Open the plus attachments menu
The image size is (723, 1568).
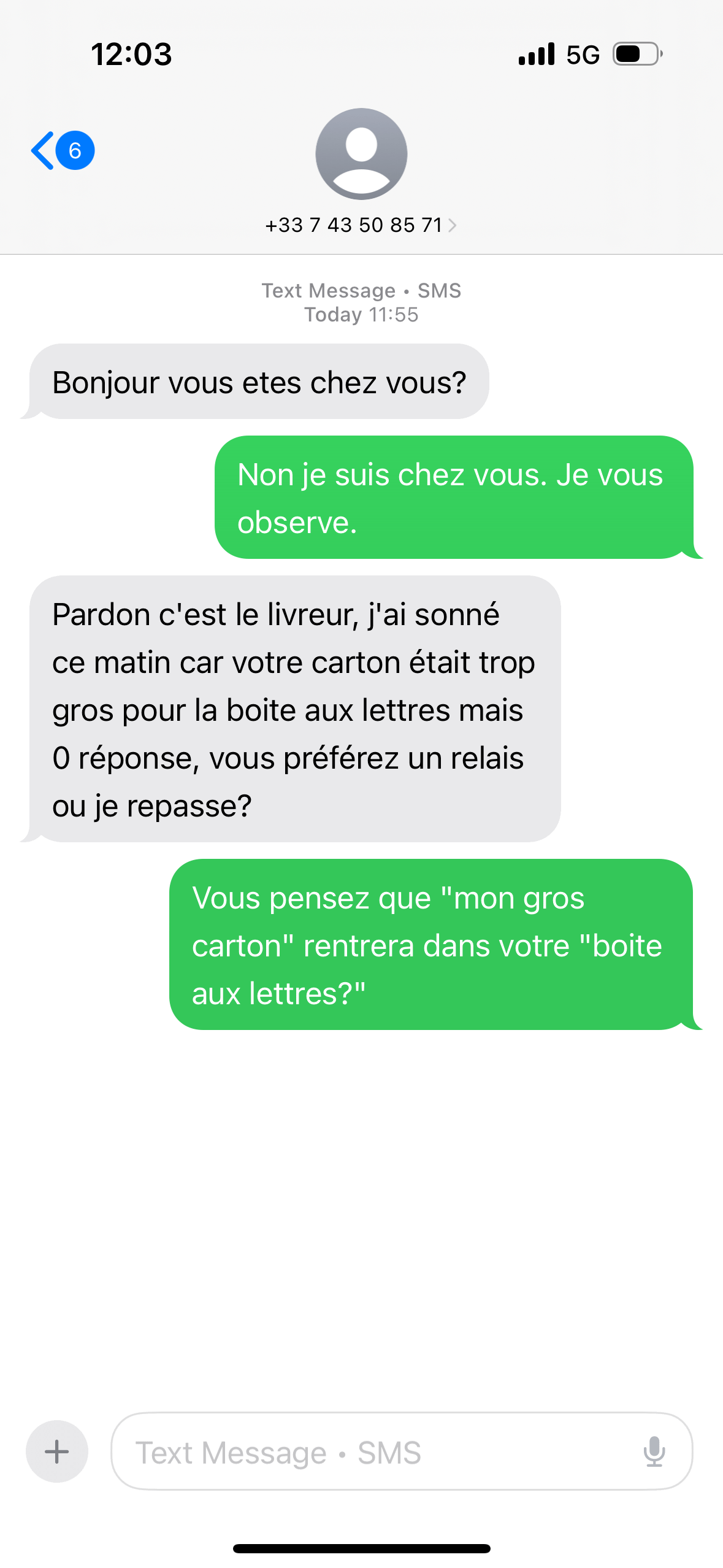[57, 1451]
